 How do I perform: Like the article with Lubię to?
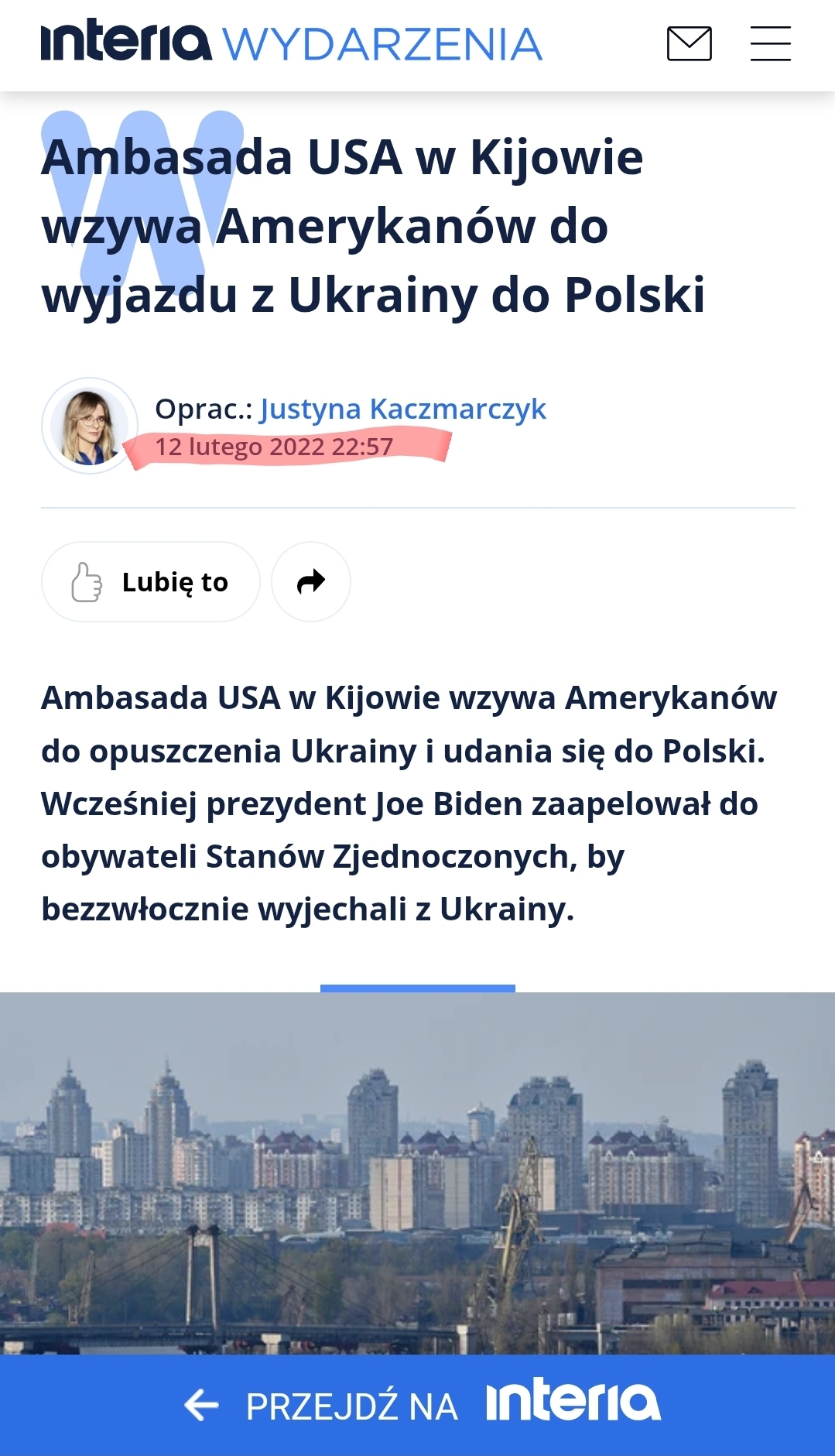(151, 581)
